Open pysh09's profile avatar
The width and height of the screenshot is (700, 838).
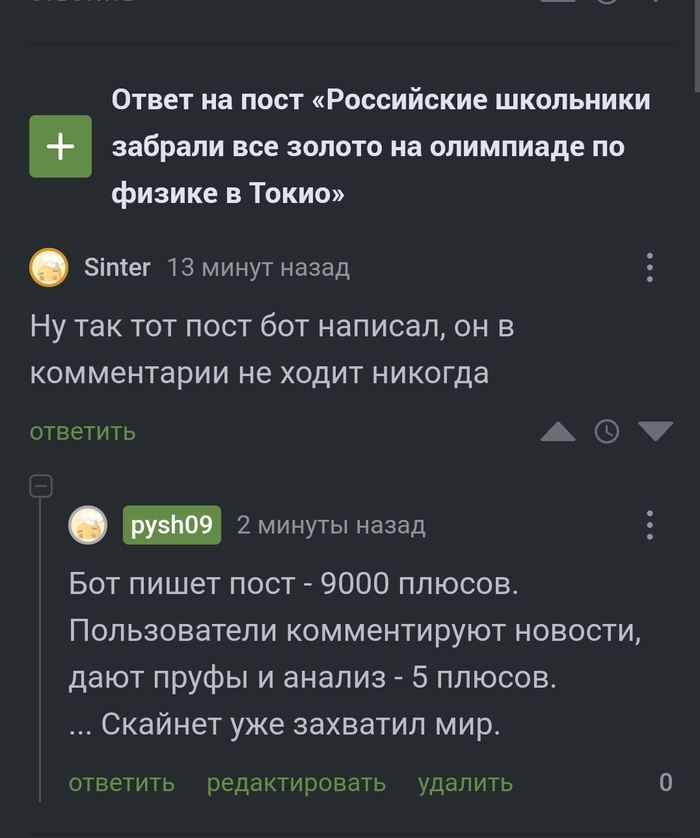point(88,525)
